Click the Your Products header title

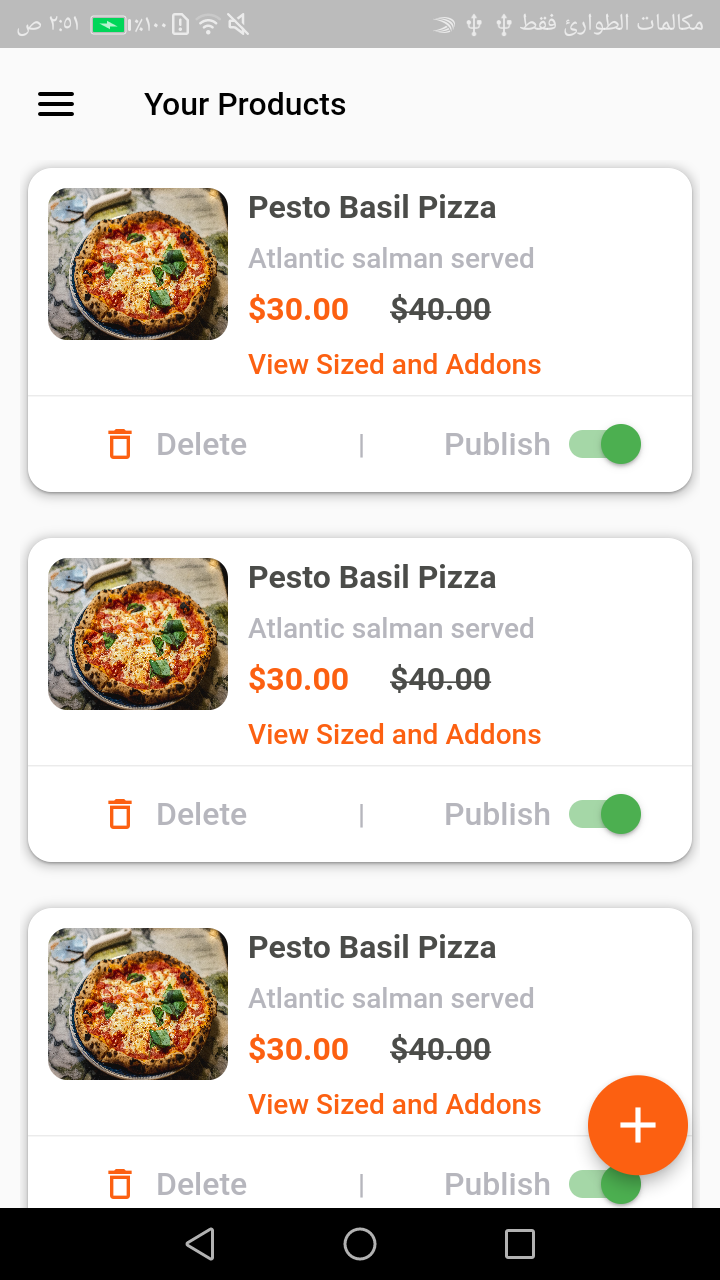245,103
